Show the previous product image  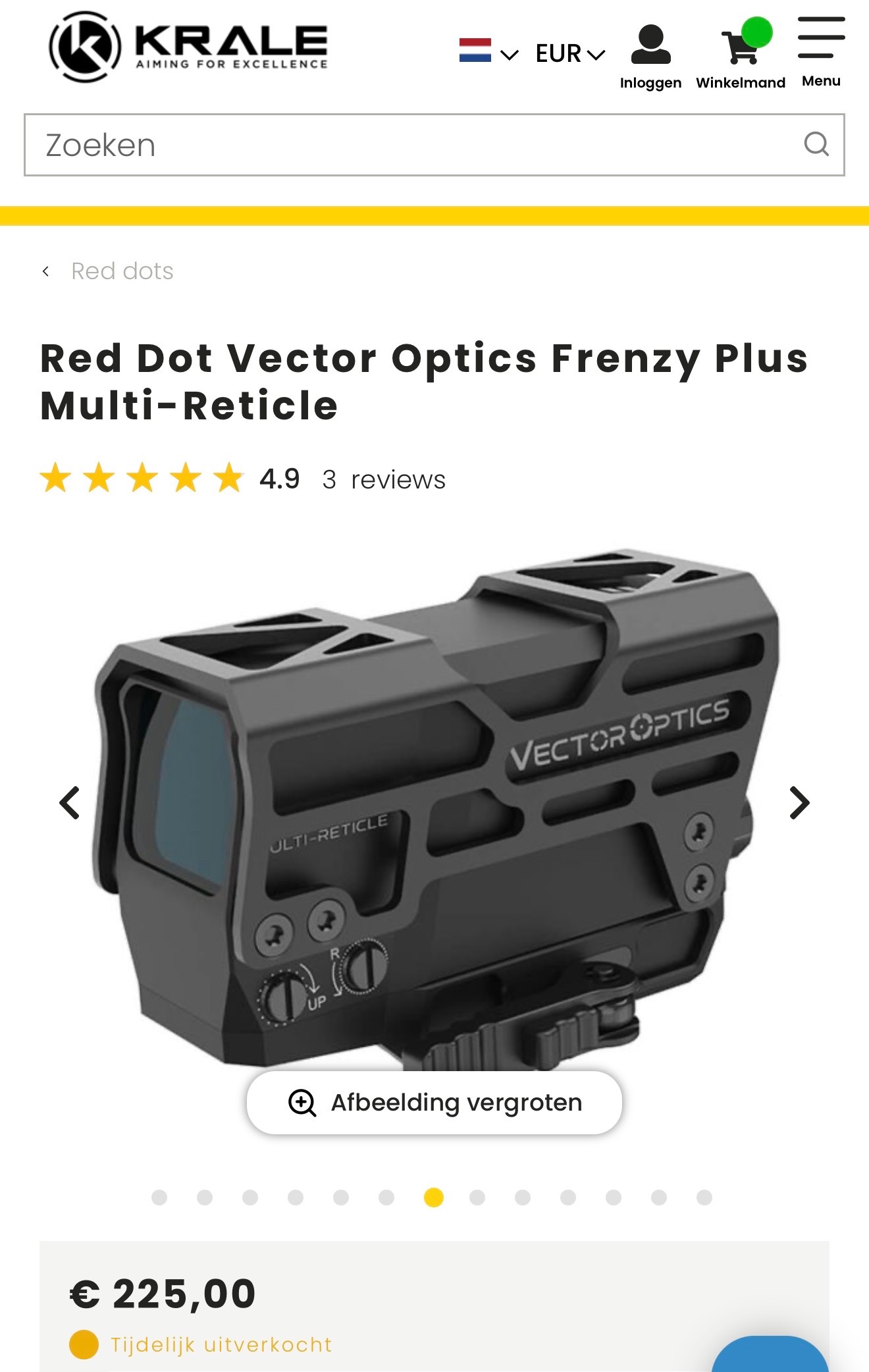pyautogui.click(x=70, y=803)
